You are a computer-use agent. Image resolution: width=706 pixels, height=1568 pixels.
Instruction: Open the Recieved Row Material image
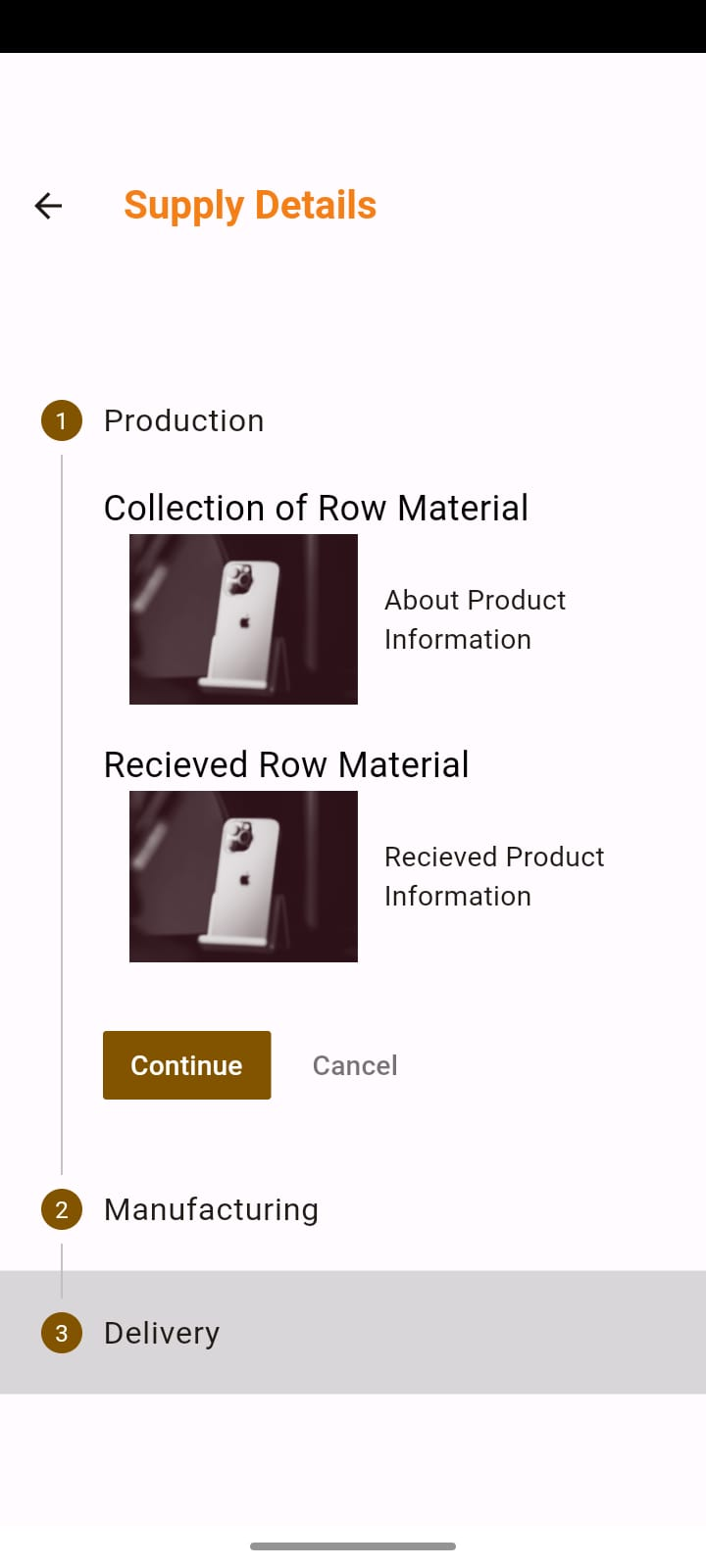(x=243, y=877)
